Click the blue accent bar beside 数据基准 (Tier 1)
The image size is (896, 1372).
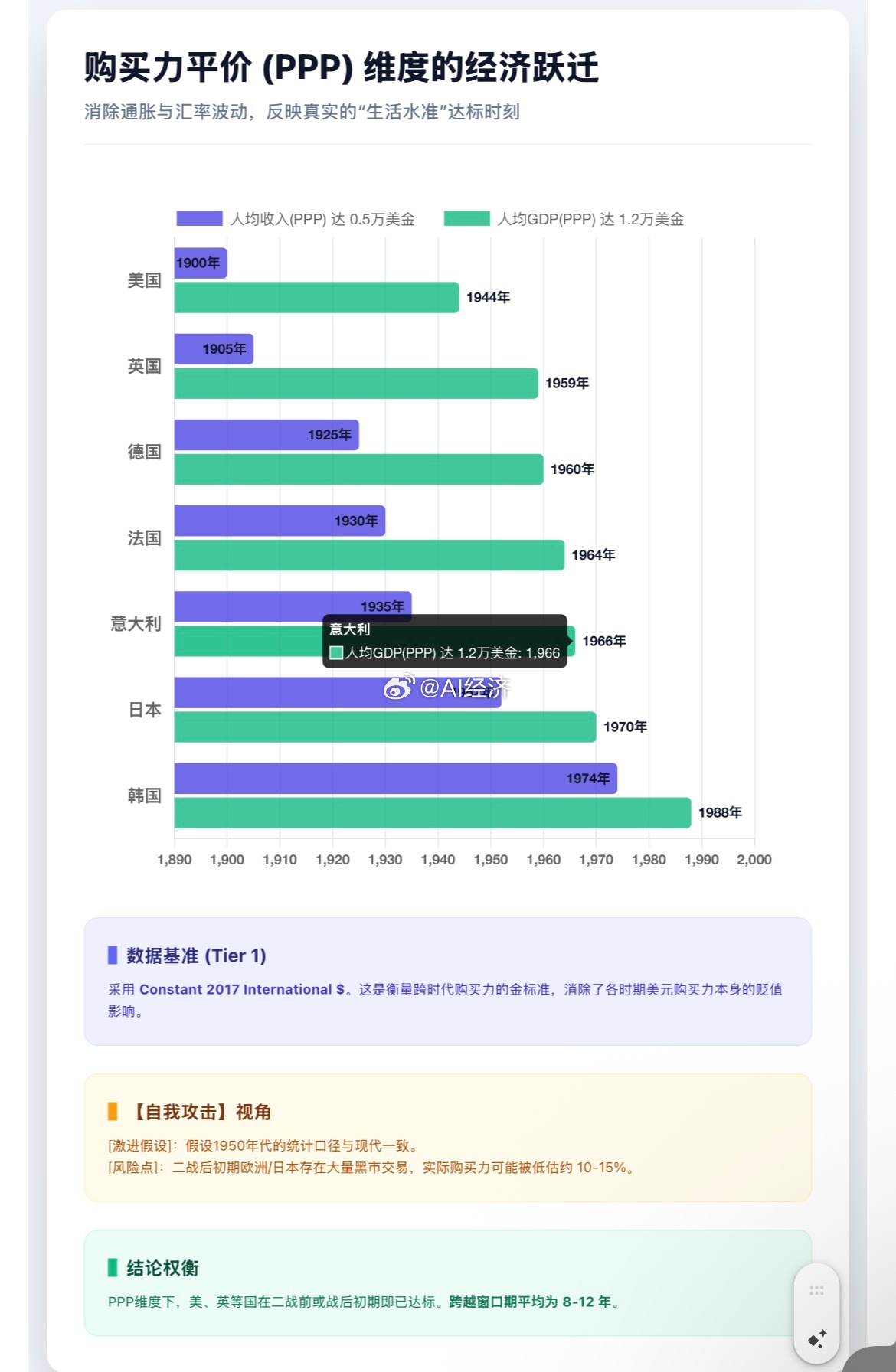click(112, 956)
